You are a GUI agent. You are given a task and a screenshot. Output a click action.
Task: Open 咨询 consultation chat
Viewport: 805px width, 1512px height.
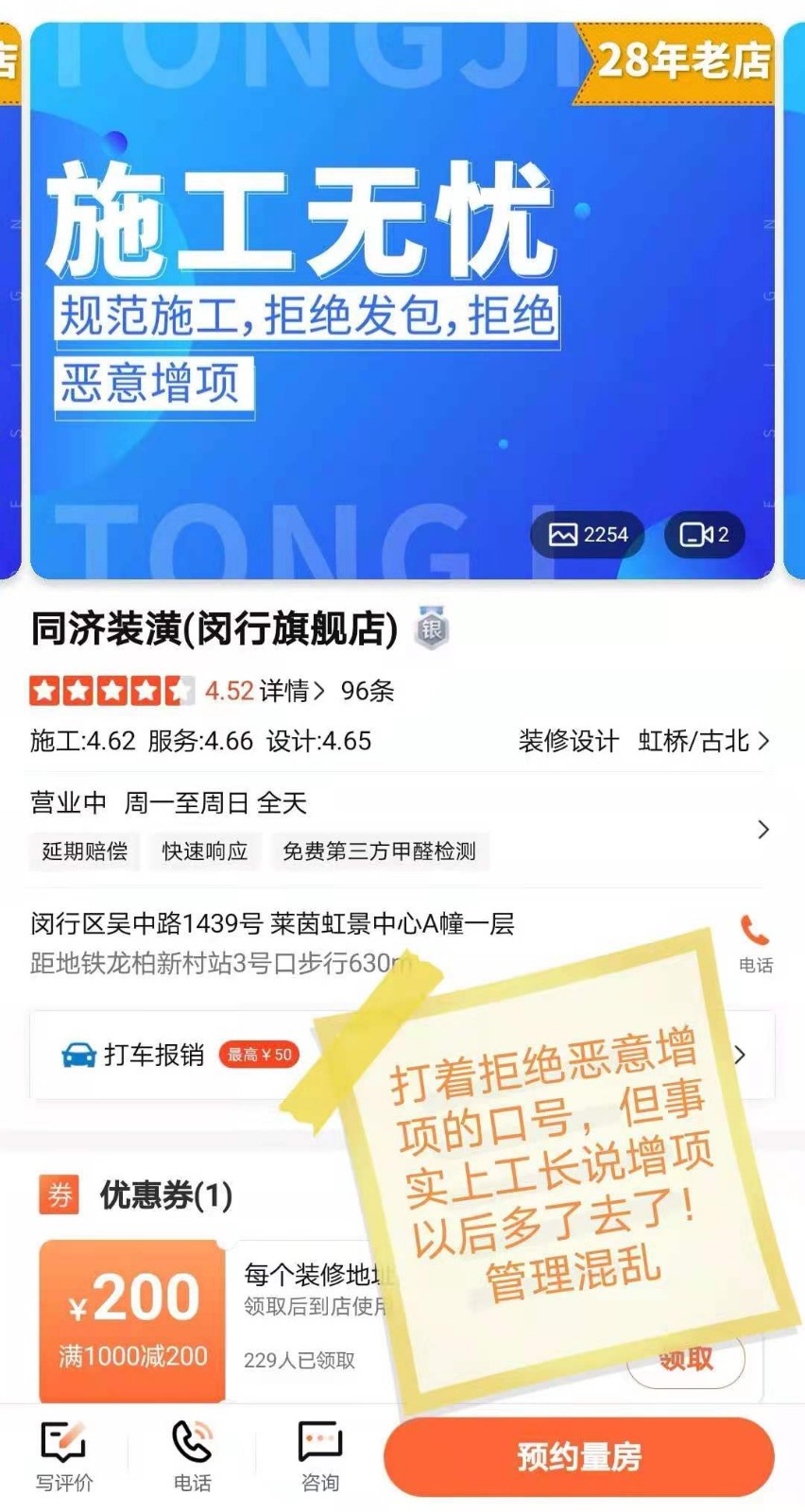point(319,1455)
